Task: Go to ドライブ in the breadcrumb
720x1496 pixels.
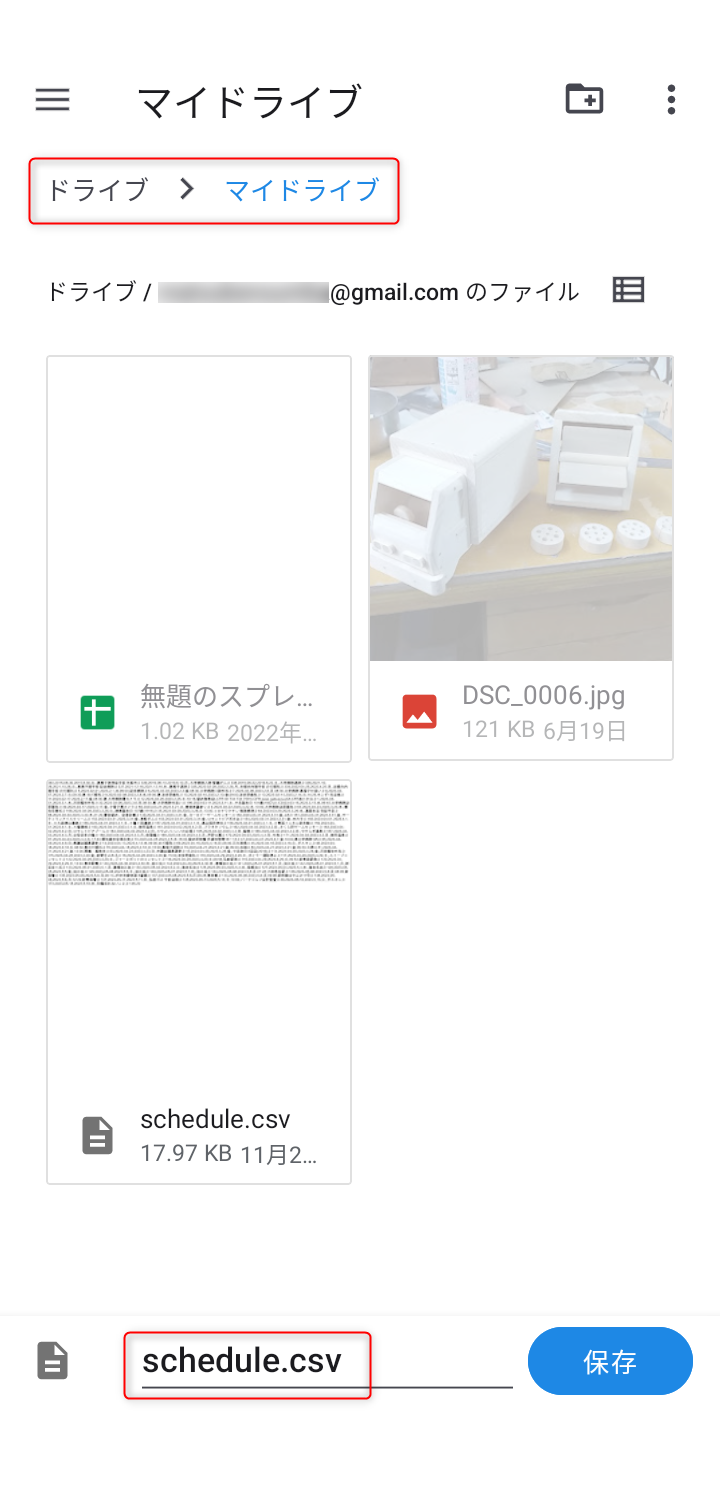Action: click(97, 190)
